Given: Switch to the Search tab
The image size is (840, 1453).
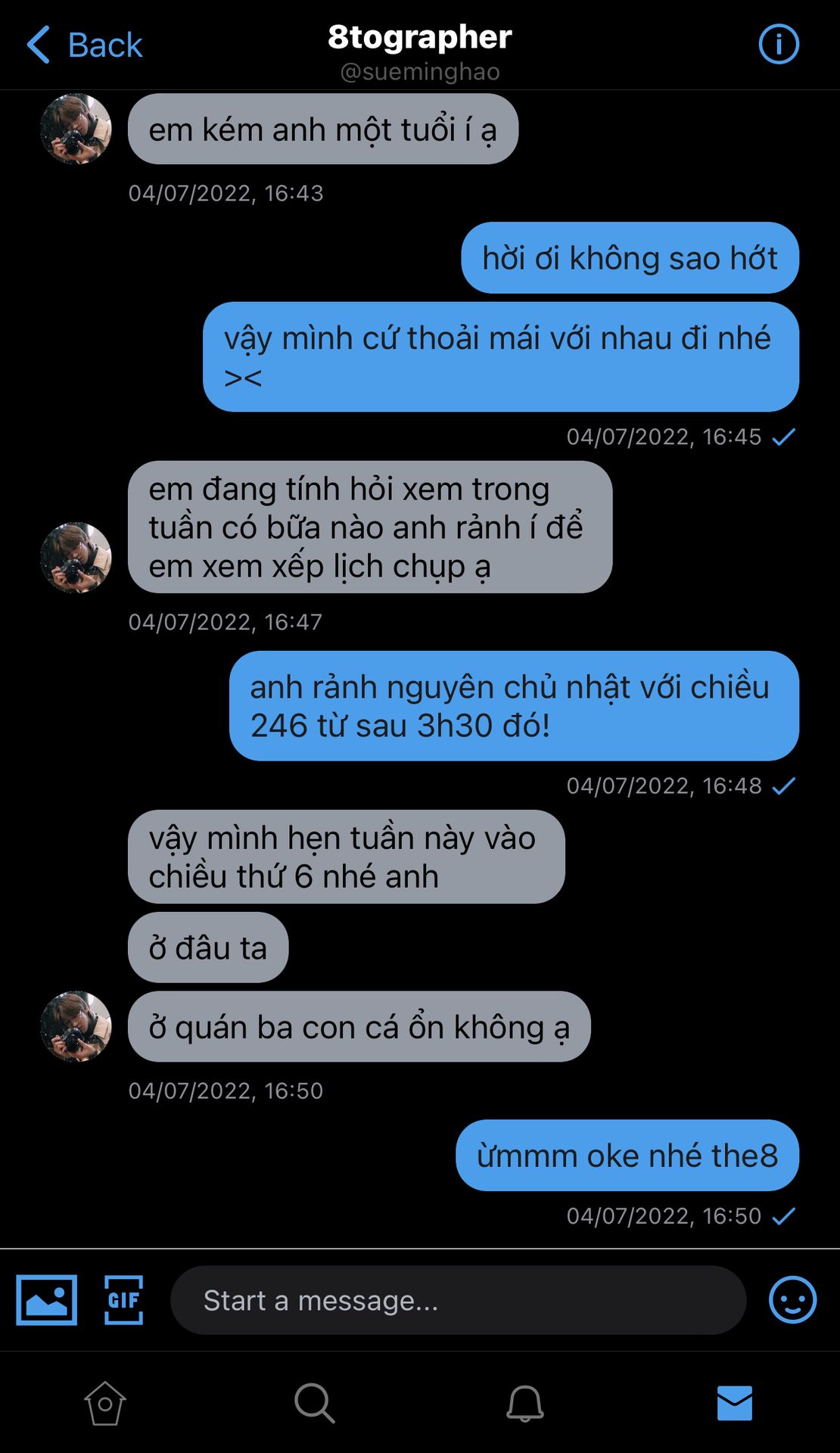Looking at the screenshot, I should [x=314, y=1404].
